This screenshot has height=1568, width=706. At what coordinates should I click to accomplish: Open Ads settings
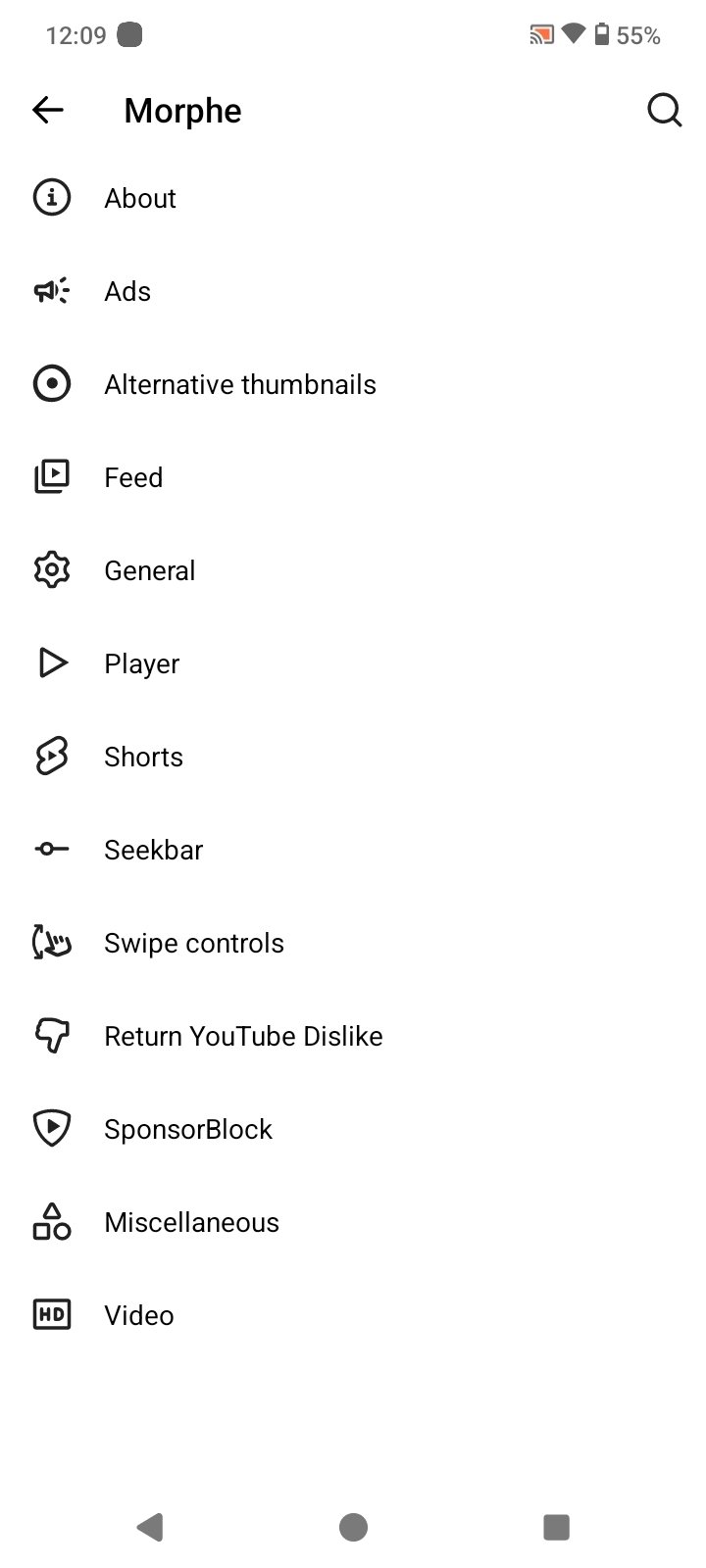click(127, 291)
